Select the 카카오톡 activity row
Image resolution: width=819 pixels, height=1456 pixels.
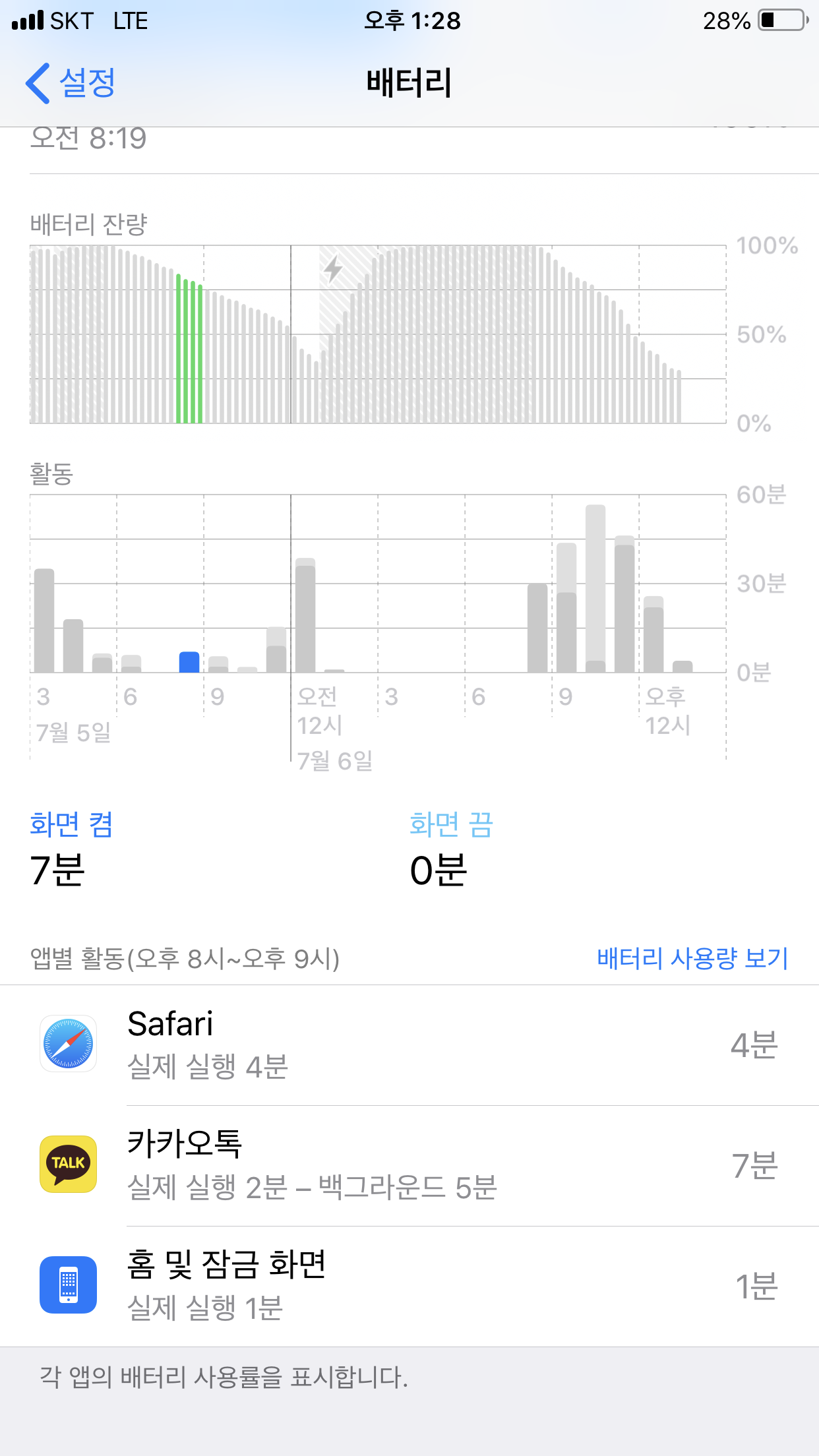tap(409, 1166)
